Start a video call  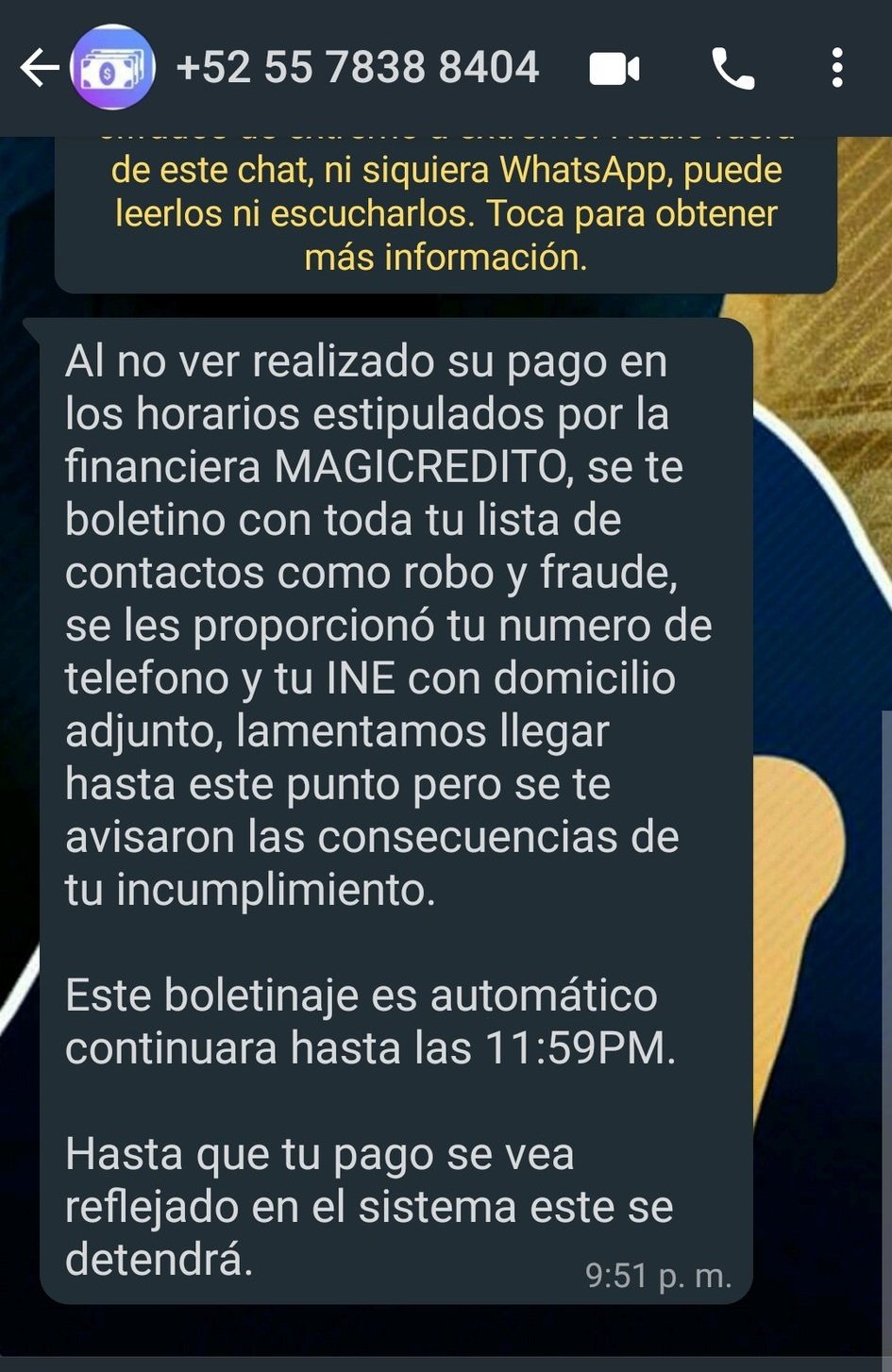(614, 69)
